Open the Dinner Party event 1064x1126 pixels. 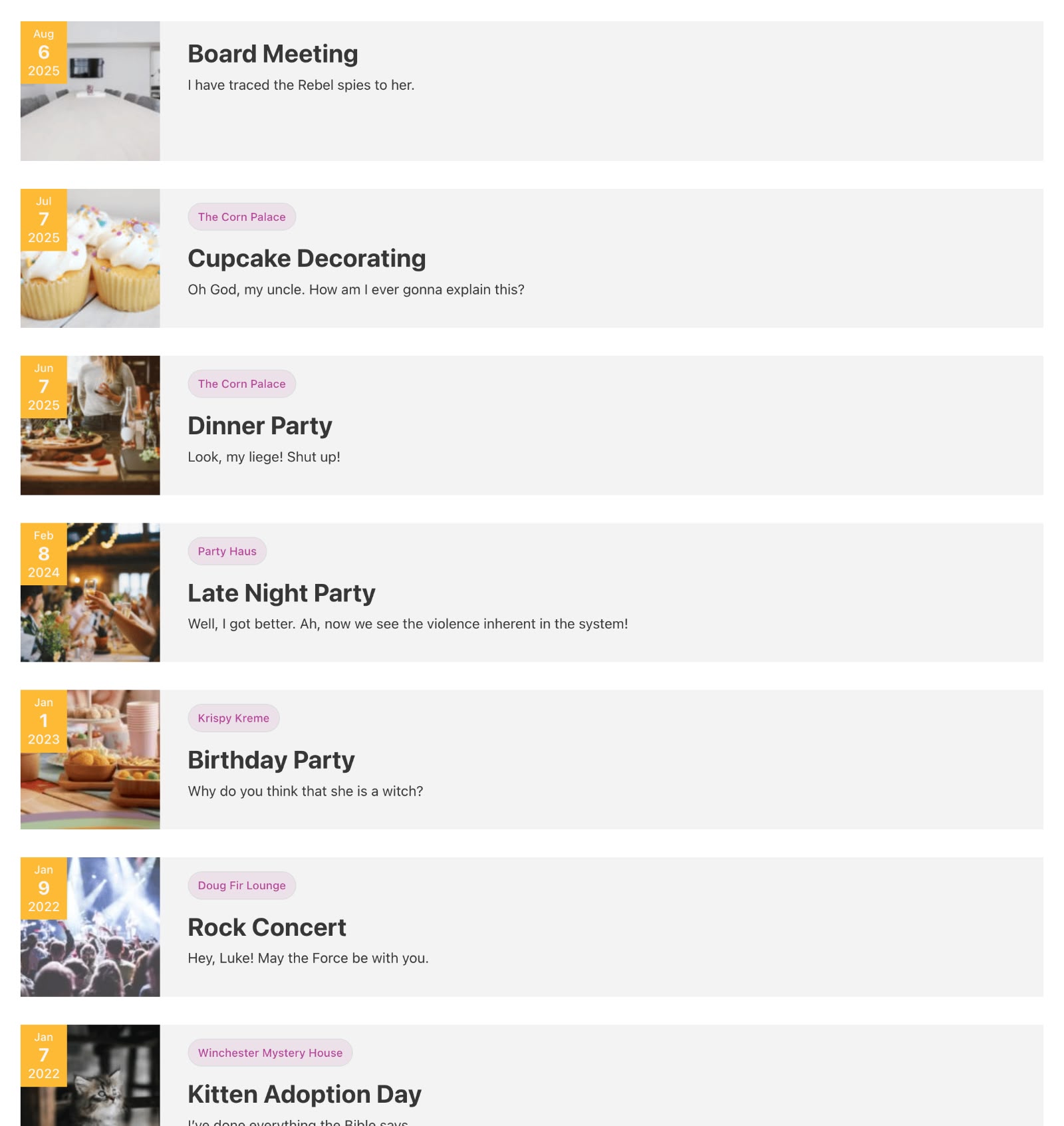pos(259,426)
